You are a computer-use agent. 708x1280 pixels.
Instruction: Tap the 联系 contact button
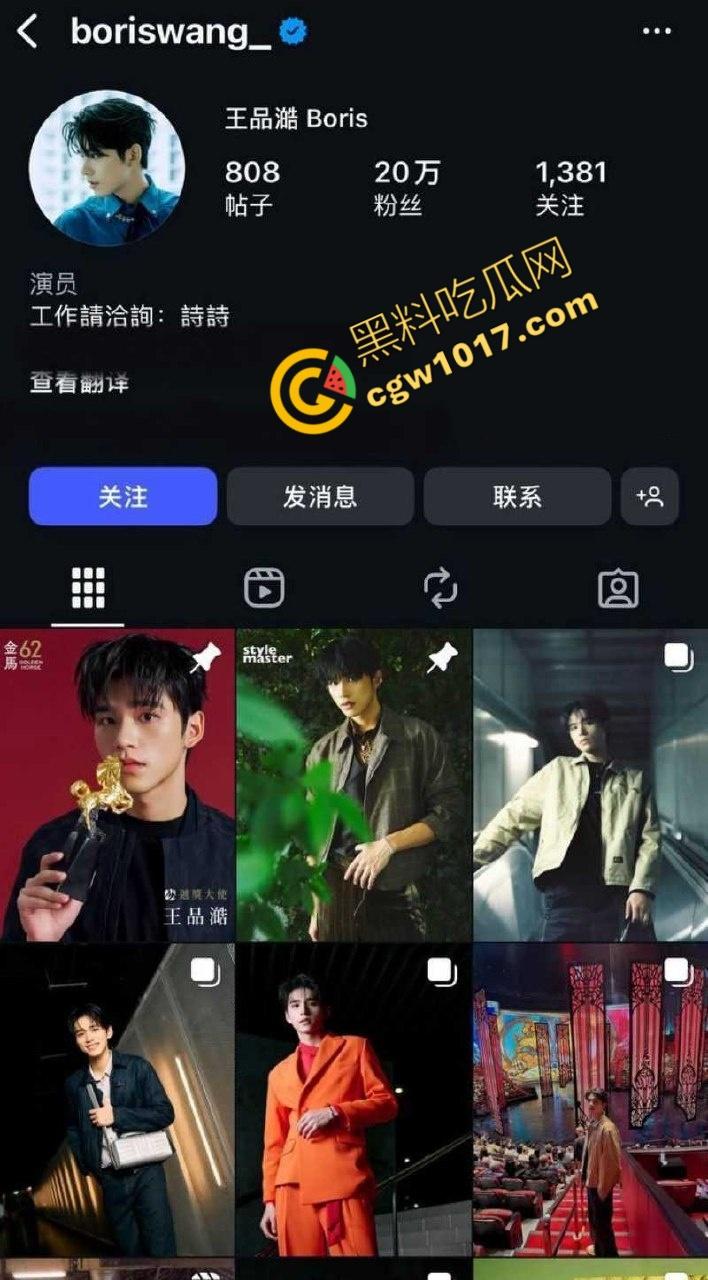coord(517,496)
